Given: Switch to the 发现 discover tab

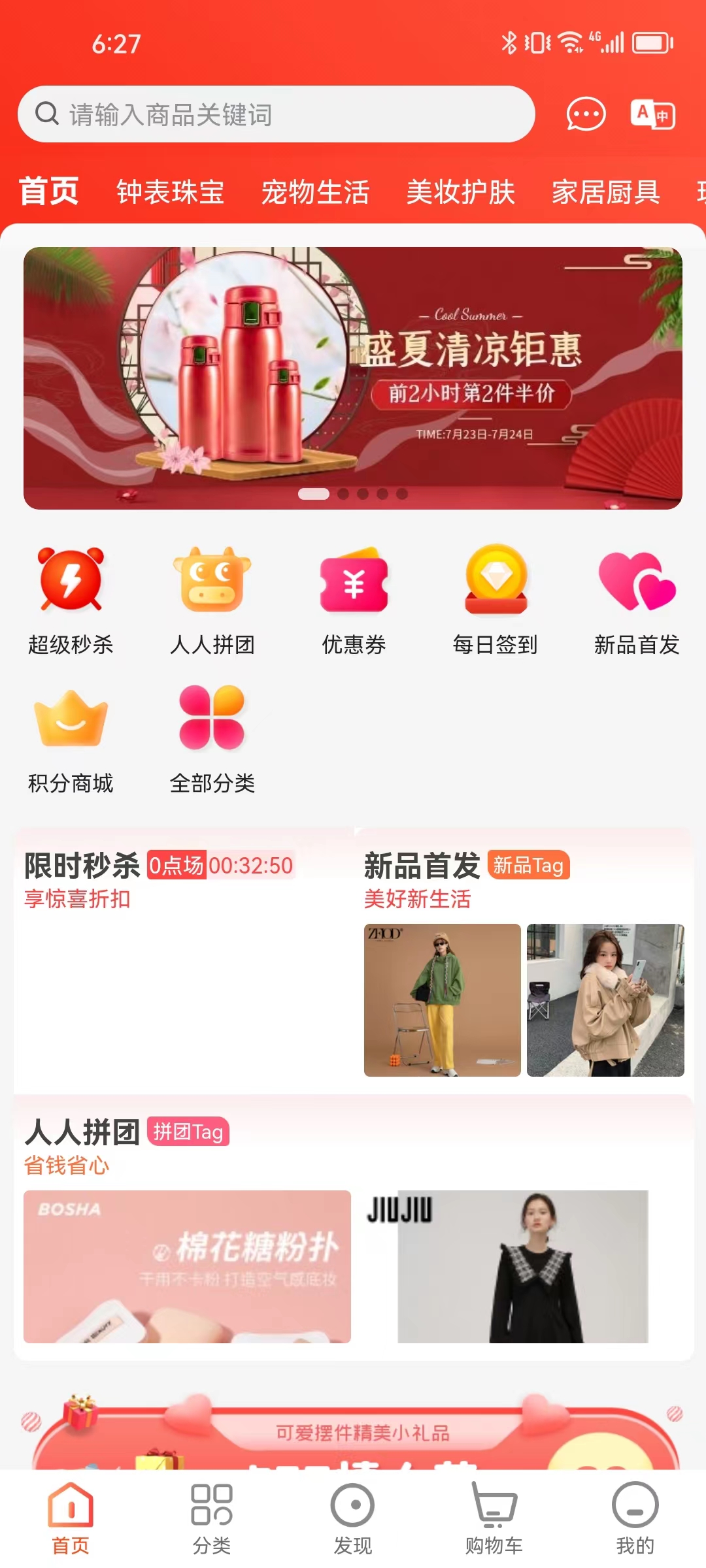Looking at the screenshot, I should coord(353,1518).
